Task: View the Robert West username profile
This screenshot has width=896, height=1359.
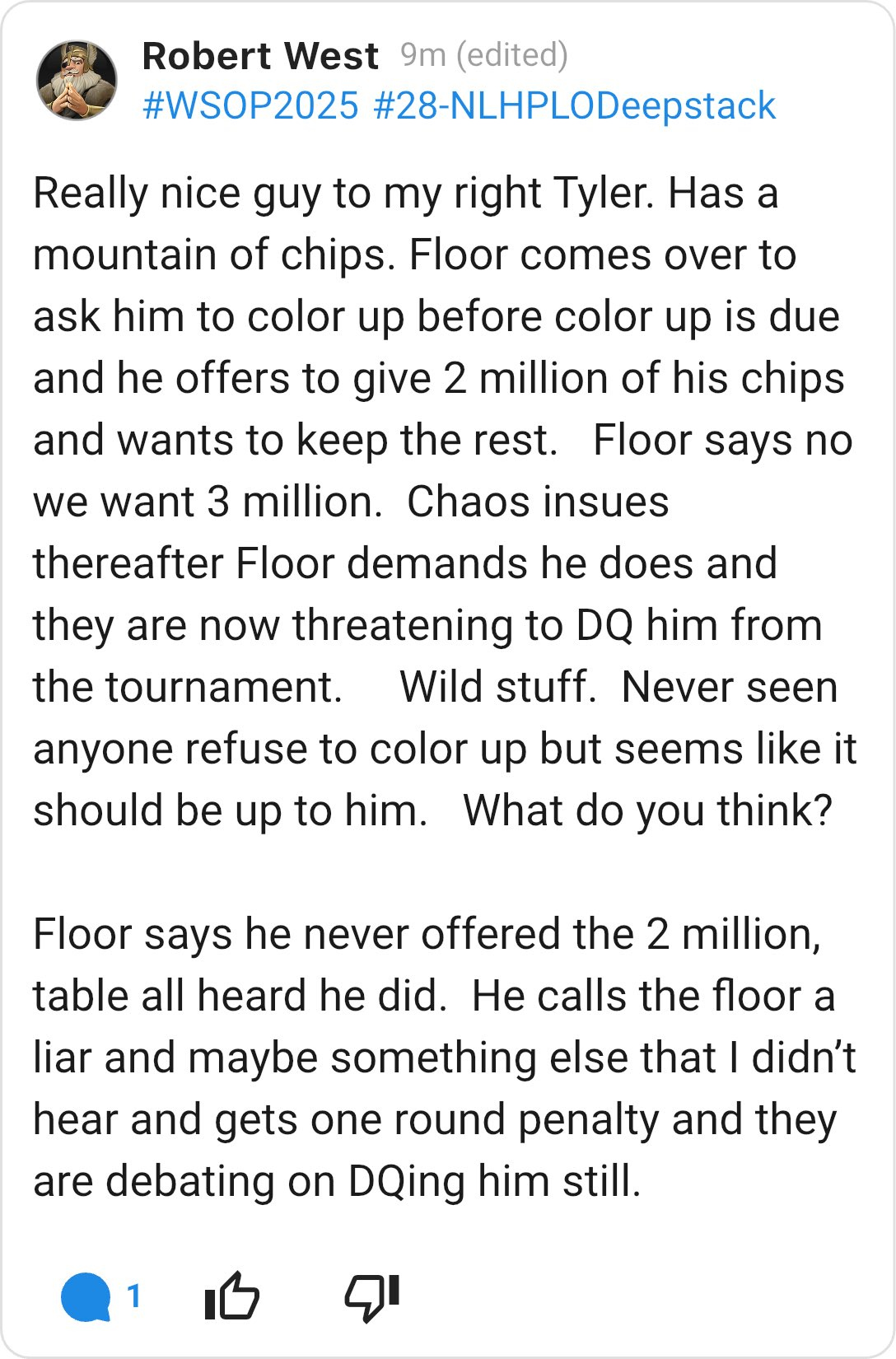Action: click(x=260, y=56)
